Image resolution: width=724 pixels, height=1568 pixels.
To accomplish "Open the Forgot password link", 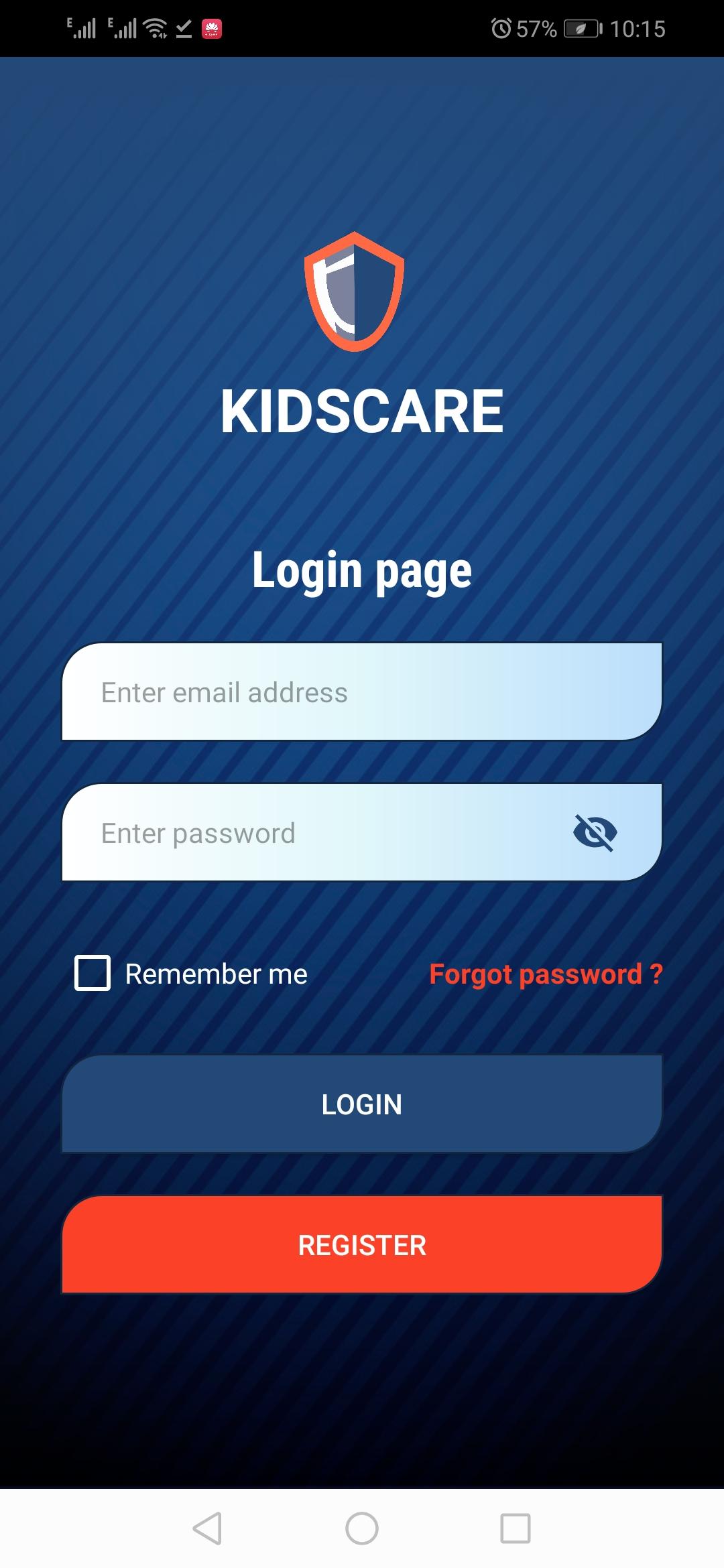I will 546,974.
